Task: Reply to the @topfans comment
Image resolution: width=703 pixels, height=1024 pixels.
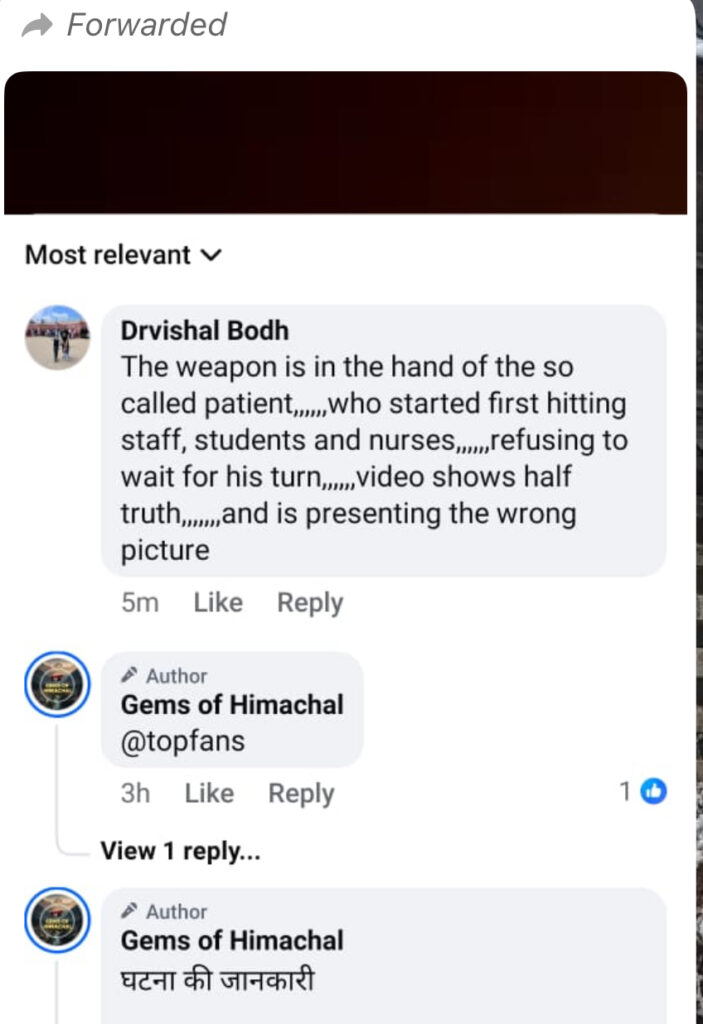Action: pyautogui.click(x=301, y=793)
